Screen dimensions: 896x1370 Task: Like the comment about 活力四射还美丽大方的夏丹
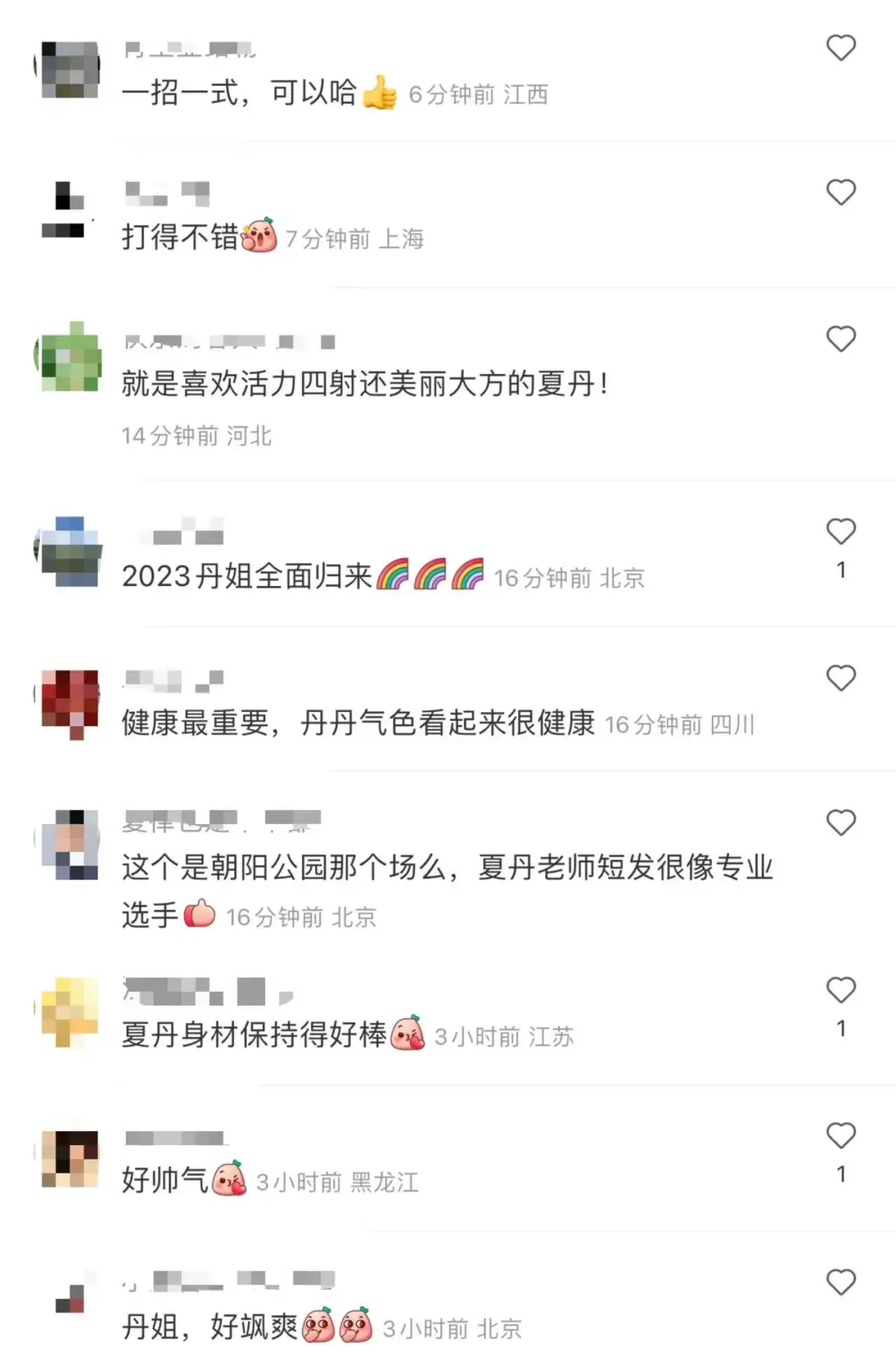click(x=840, y=339)
